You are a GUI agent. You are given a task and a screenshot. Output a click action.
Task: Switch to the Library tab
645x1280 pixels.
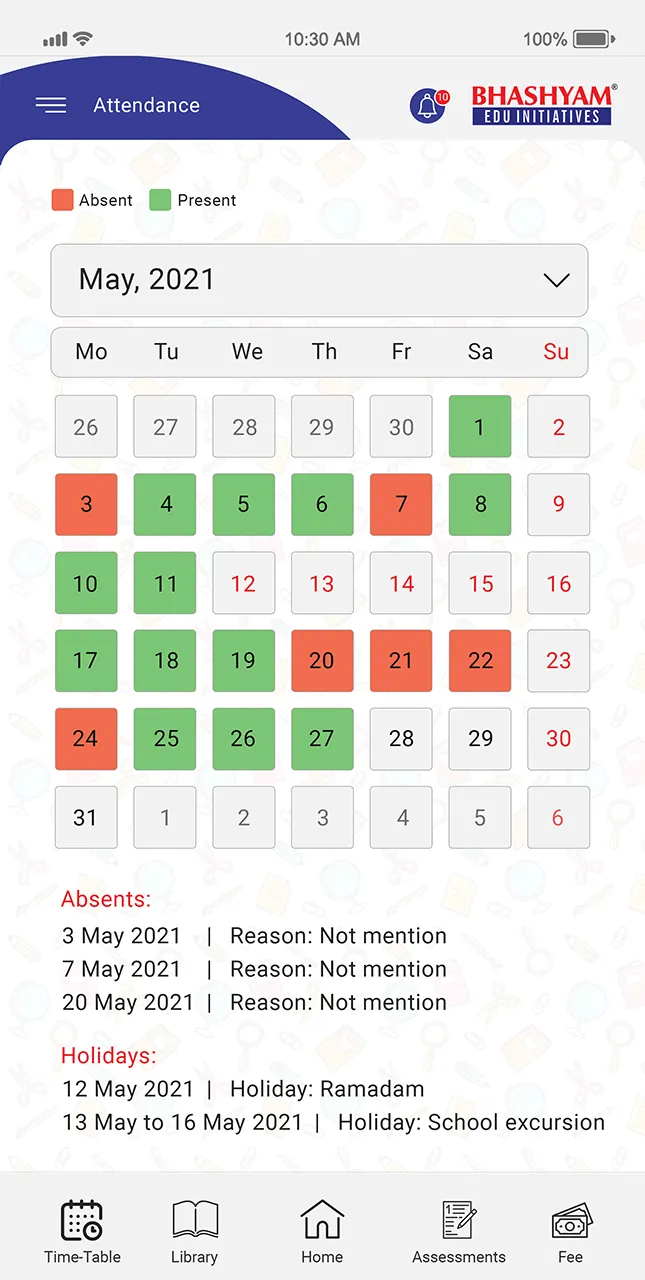(x=194, y=1231)
